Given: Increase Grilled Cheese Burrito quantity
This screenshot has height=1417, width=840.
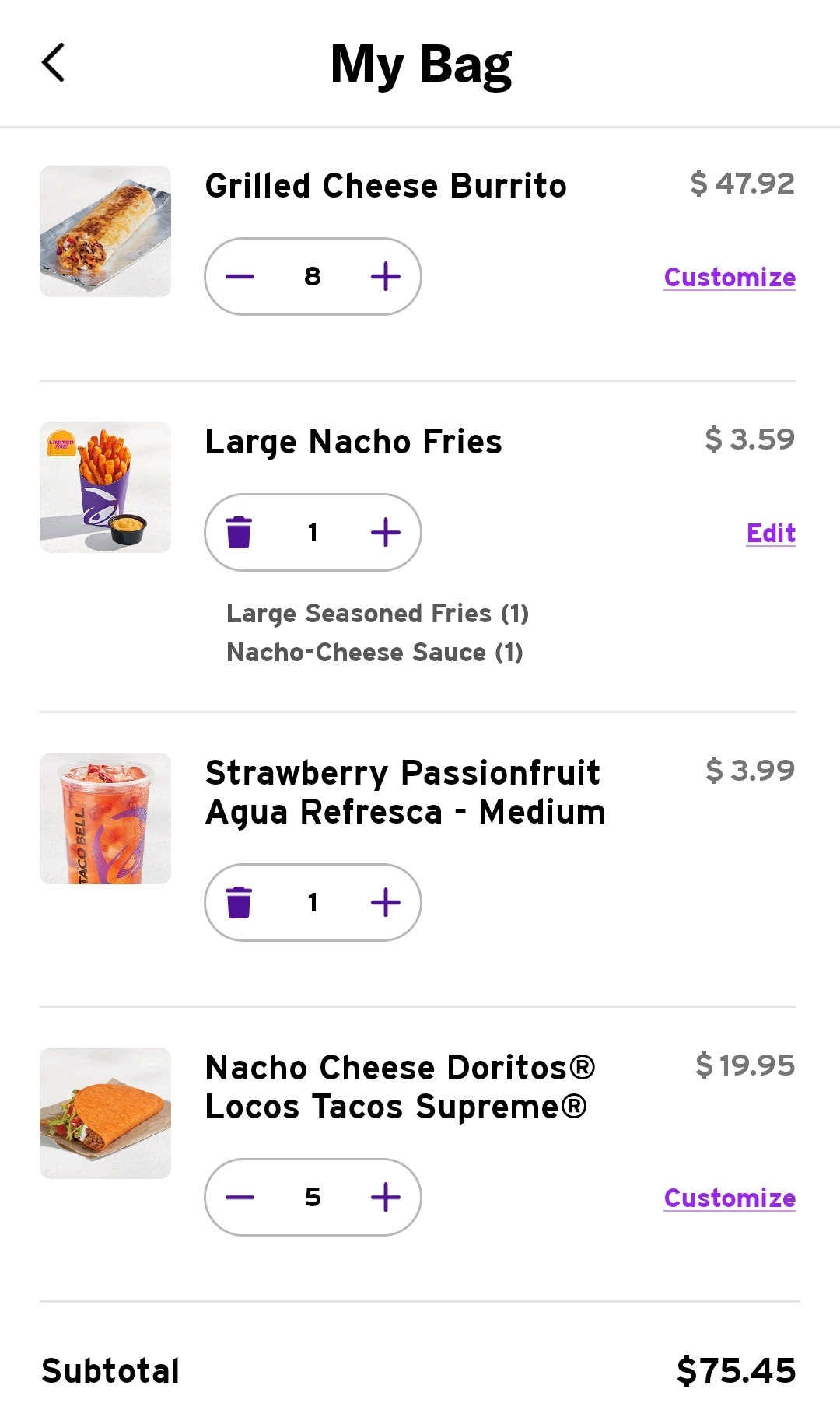Looking at the screenshot, I should click(386, 277).
